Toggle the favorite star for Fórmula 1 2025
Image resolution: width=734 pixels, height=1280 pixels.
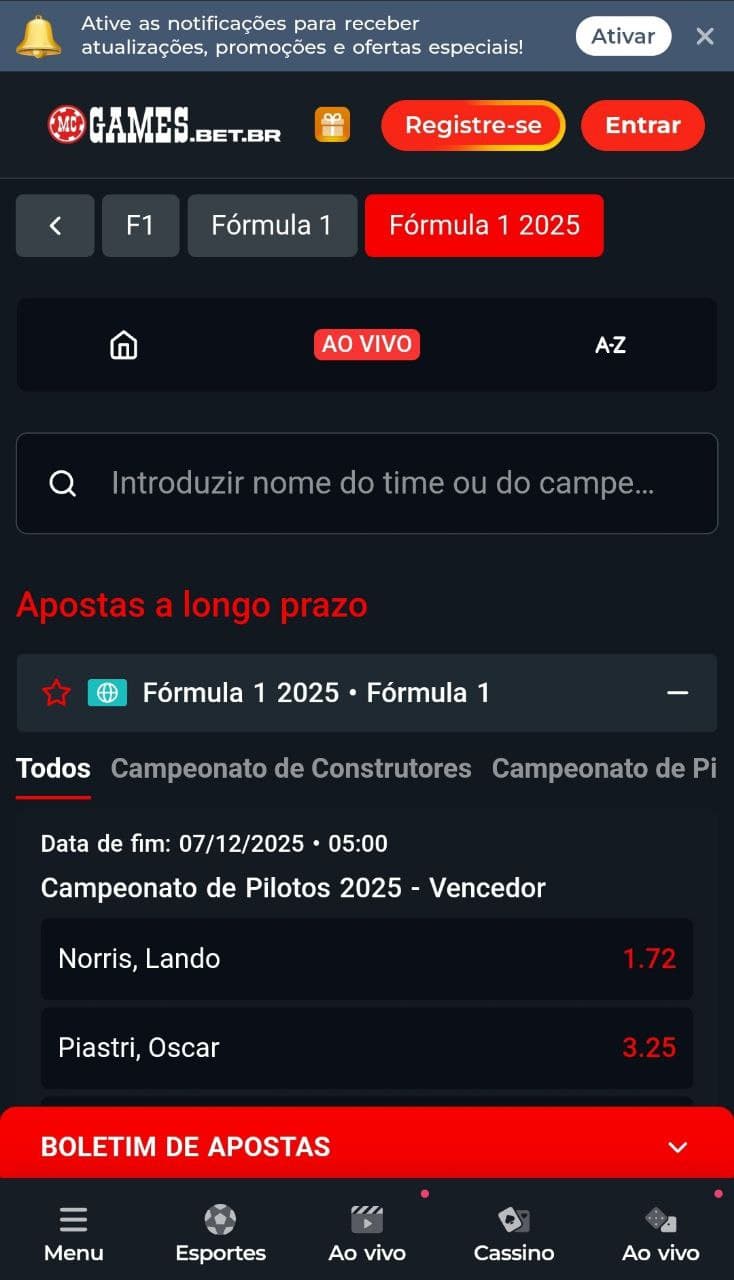click(x=56, y=692)
